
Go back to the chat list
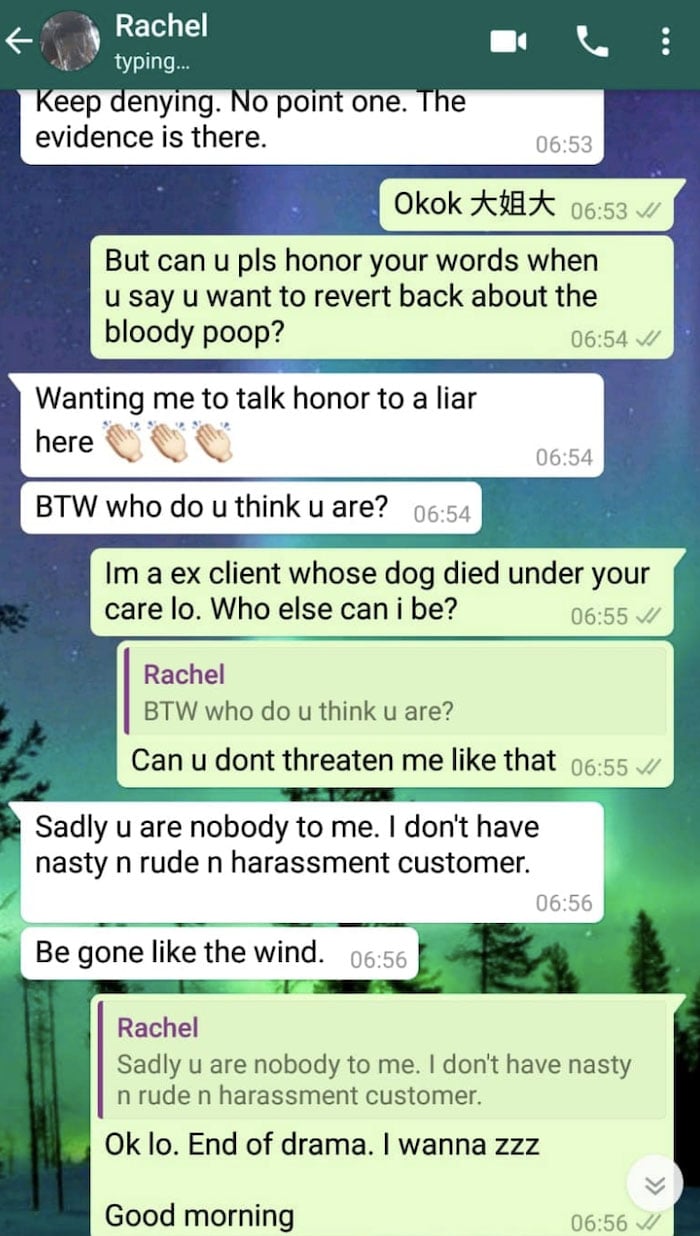(x=18, y=42)
